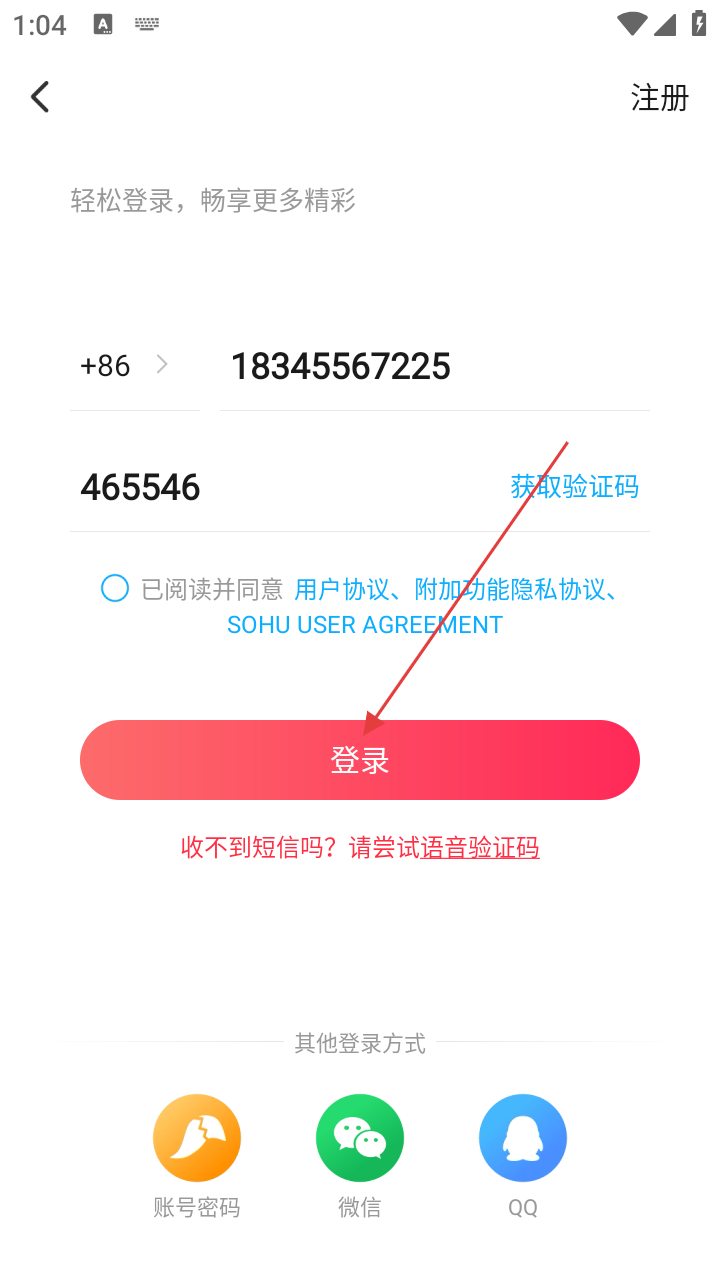The image size is (720, 1280).
Task: Check the agreement consent circle
Action: [115, 588]
